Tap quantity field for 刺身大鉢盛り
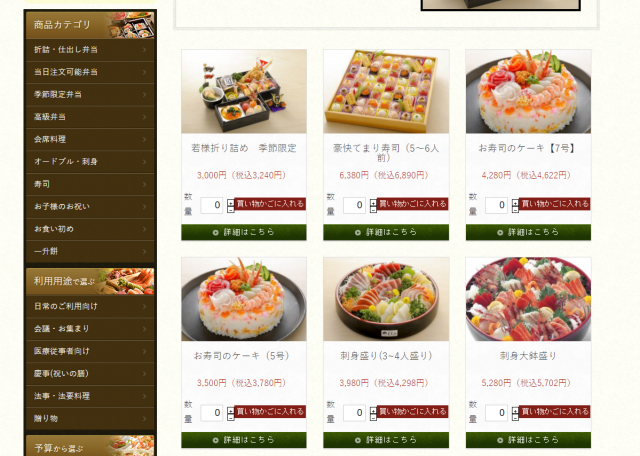640x456 pixels. point(496,412)
